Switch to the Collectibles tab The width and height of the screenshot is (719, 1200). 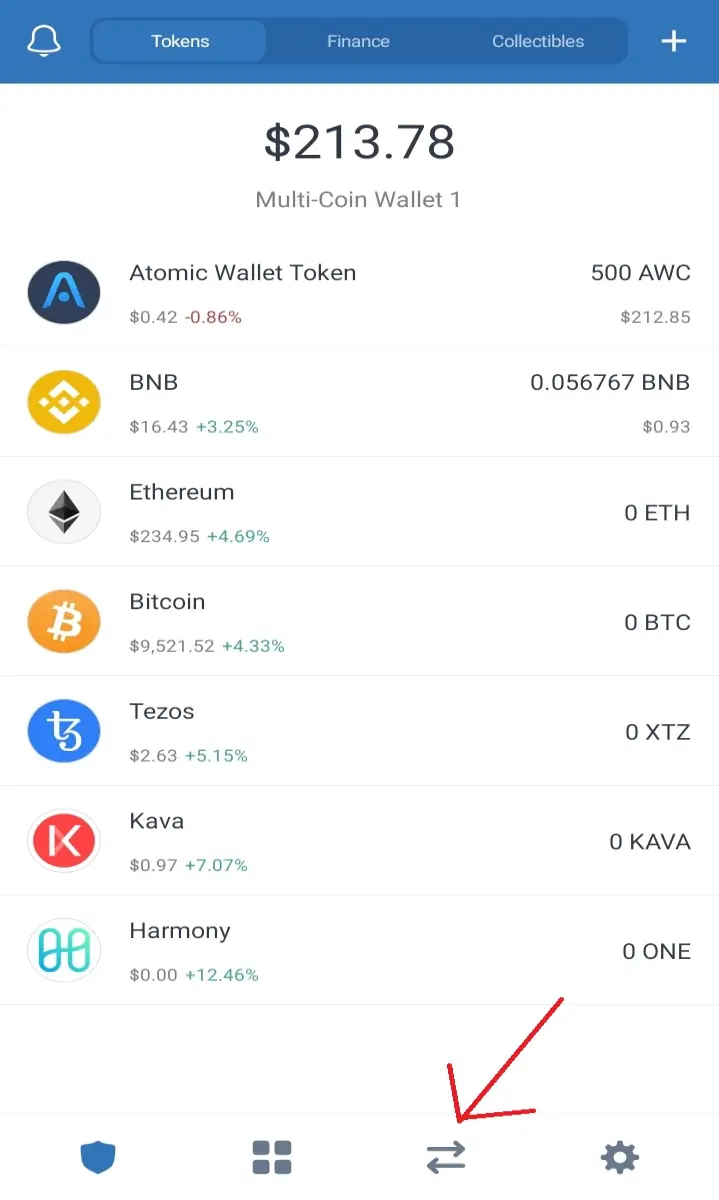tap(538, 41)
